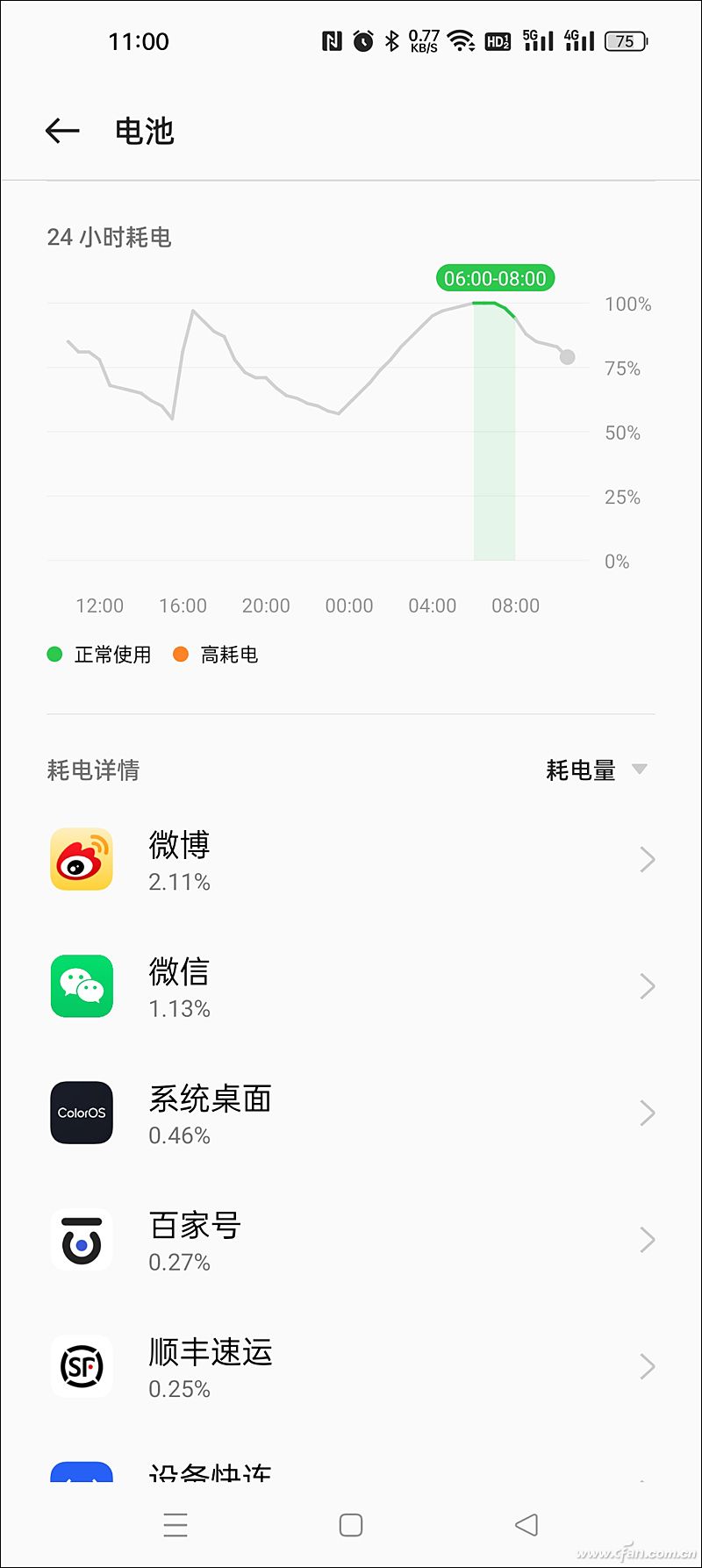Open the 耗电量 sort dropdown

pos(597,770)
